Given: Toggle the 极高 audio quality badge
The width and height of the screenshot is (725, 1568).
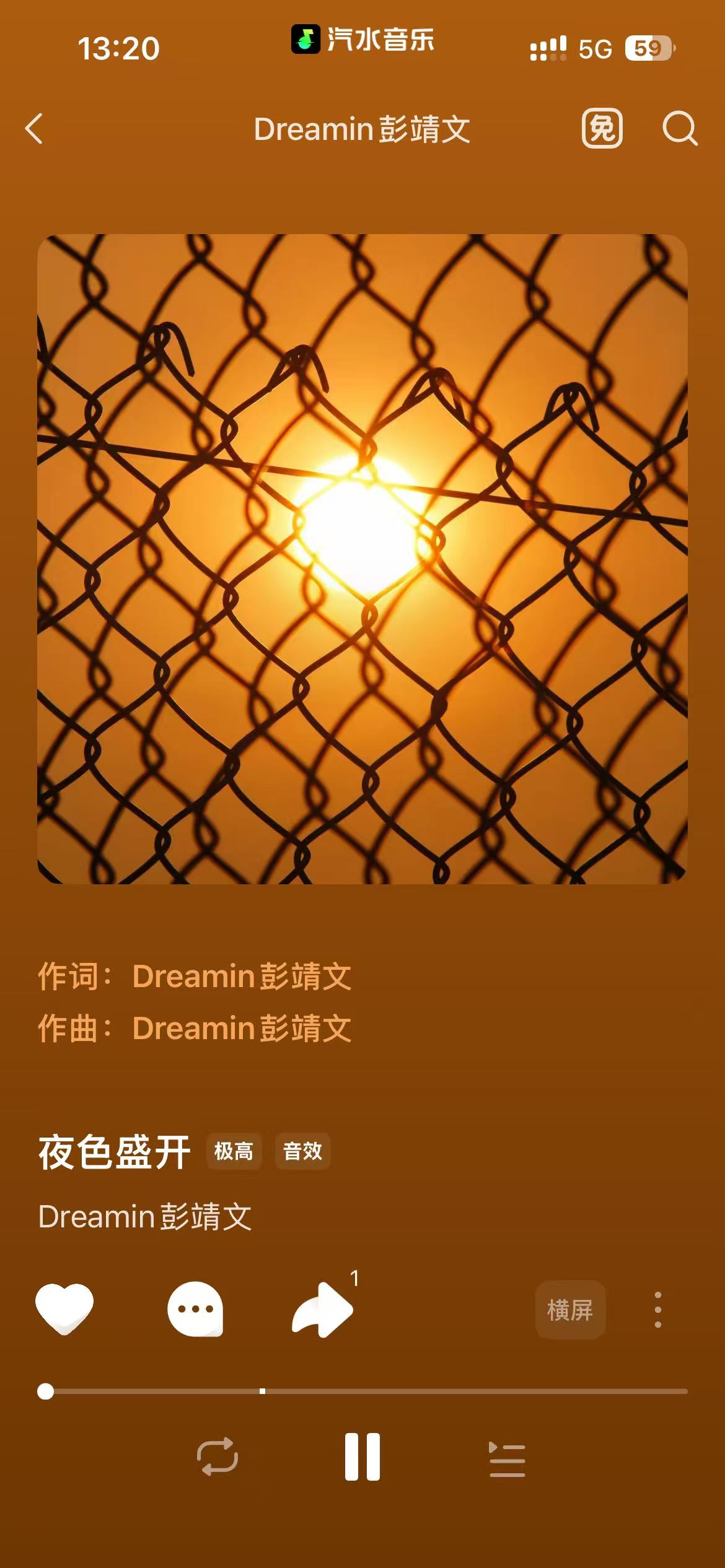Looking at the screenshot, I should 234,1151.
